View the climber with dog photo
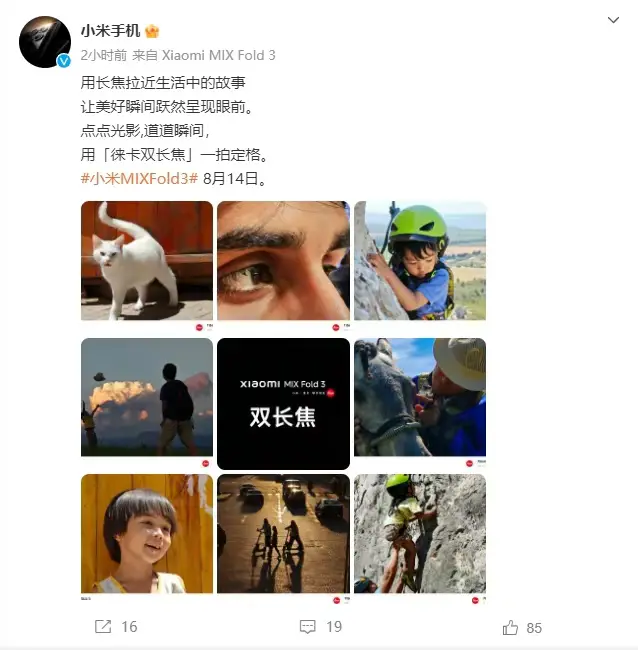This screenshot has height=650, width=638. 420,398
